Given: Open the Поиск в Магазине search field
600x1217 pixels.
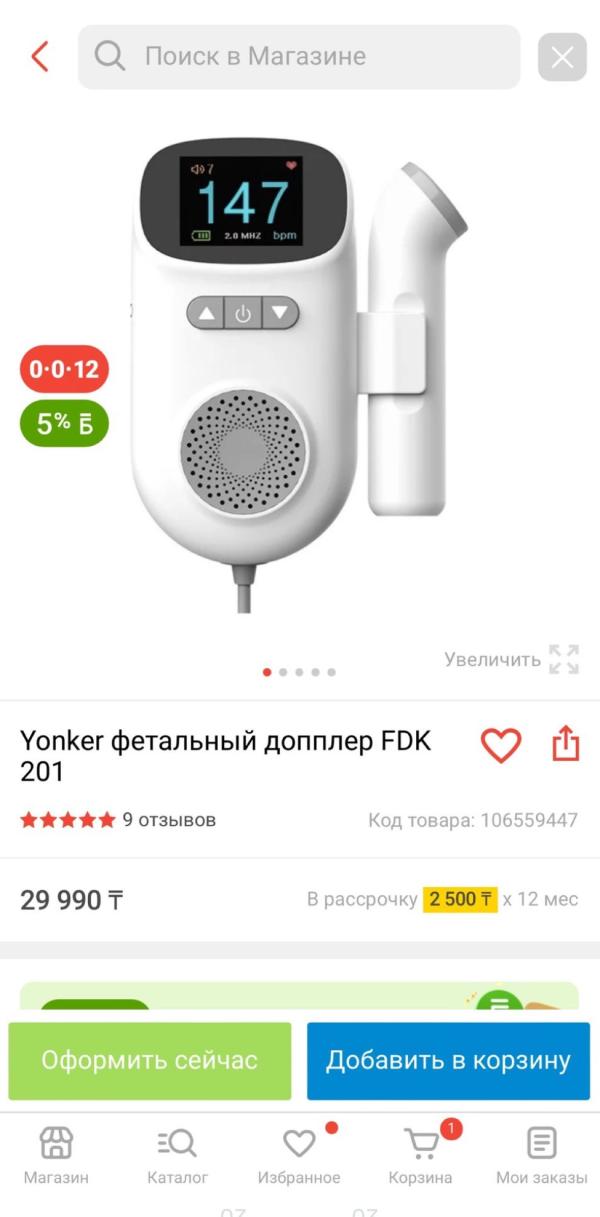Looking at the screenshot, I should (299, 57).
